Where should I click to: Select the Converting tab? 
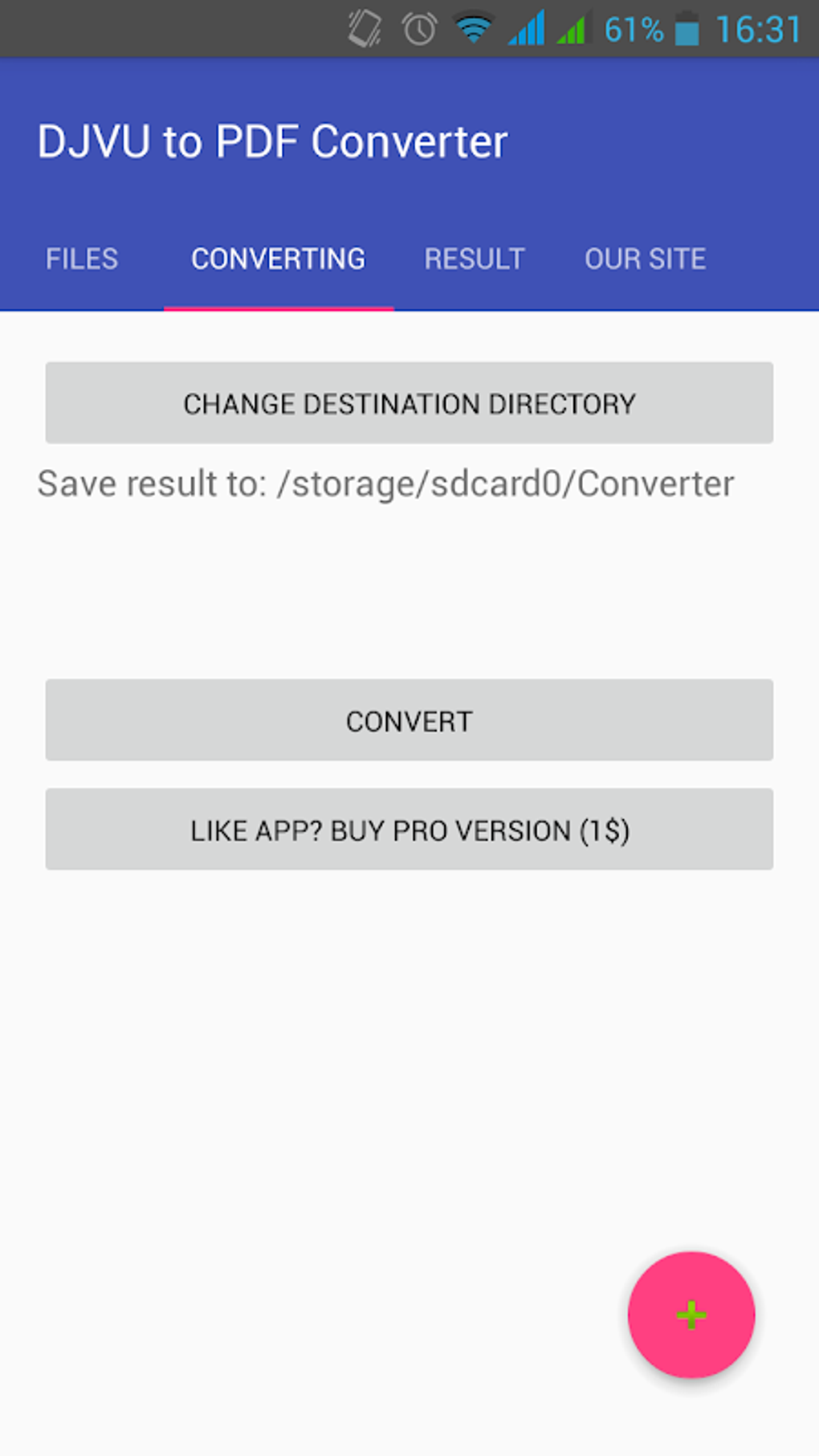point(278,259)
